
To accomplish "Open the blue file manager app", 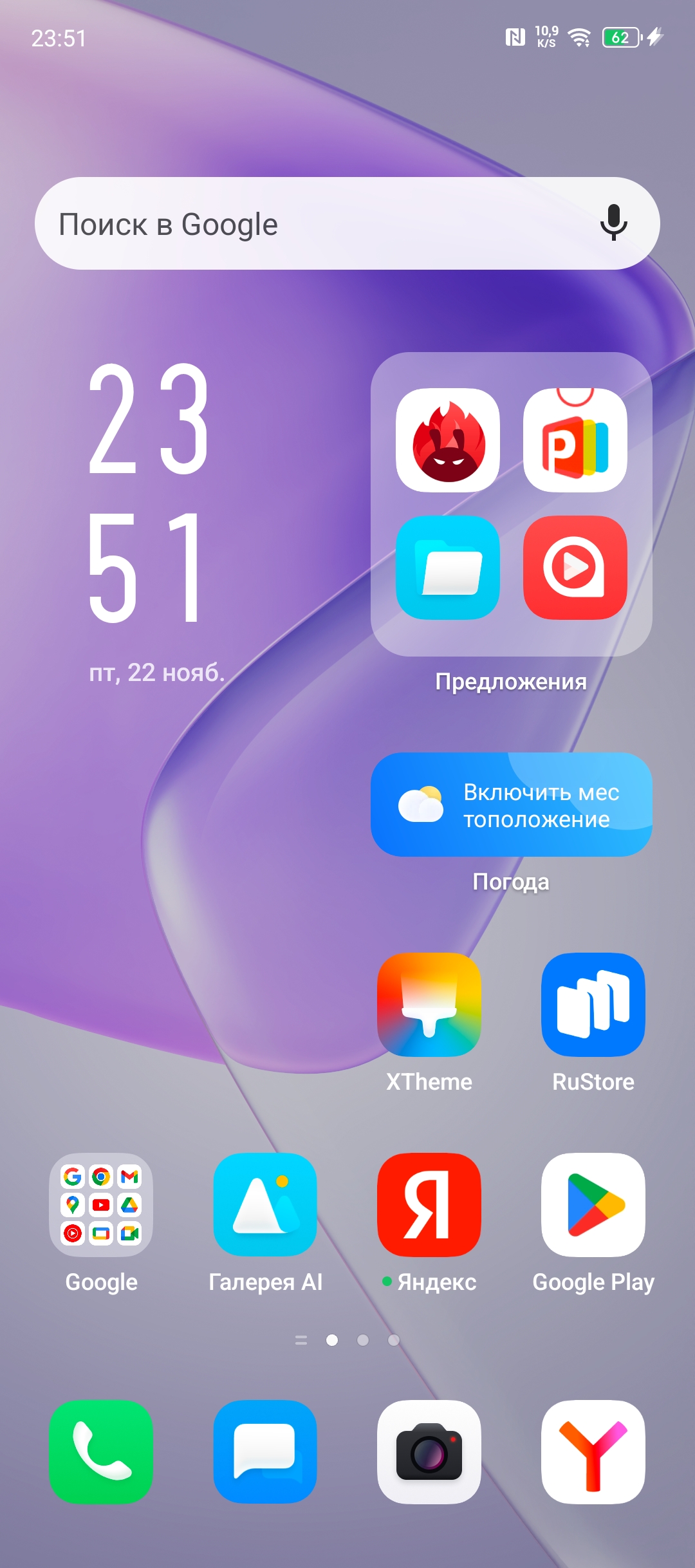I will (448, 568).
